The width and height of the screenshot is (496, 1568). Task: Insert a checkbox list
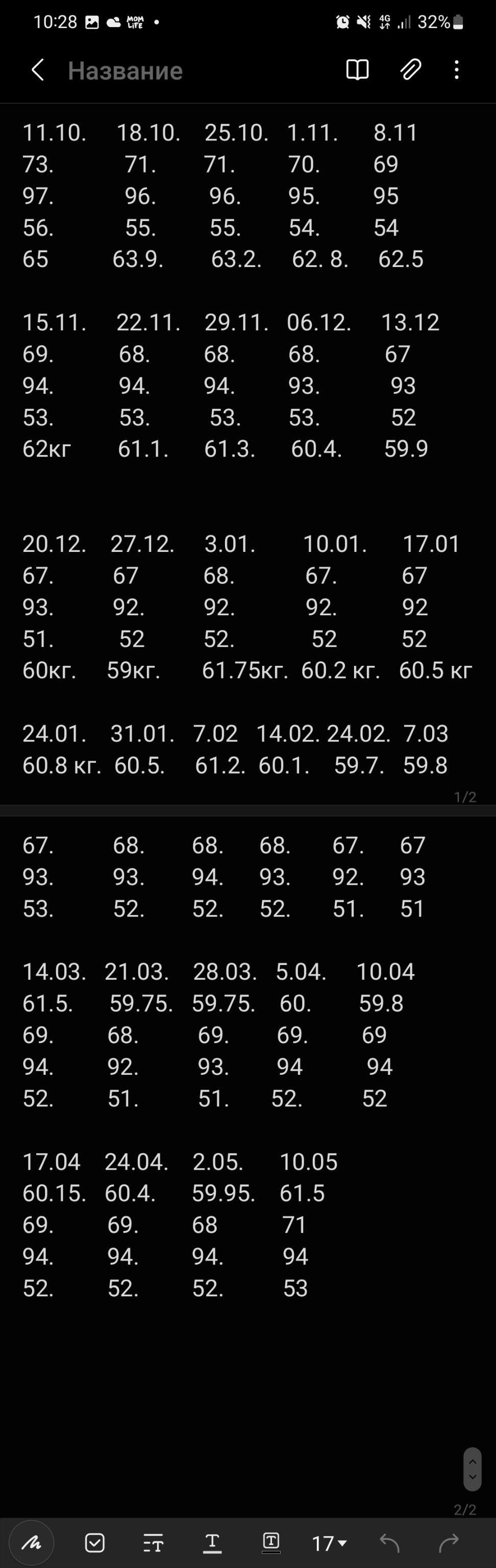click(x=94, y=1542)
